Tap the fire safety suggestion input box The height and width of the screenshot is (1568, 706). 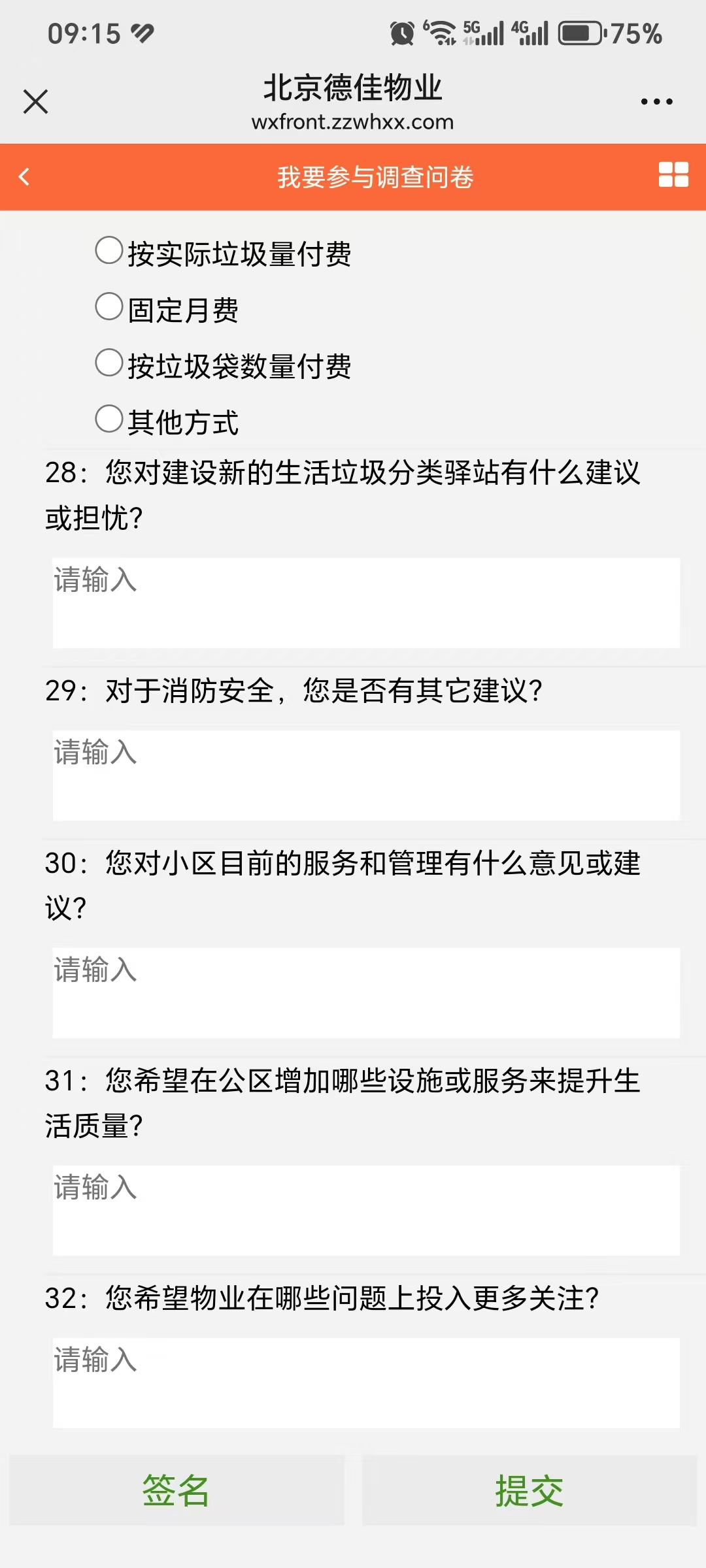coord(366,775)
